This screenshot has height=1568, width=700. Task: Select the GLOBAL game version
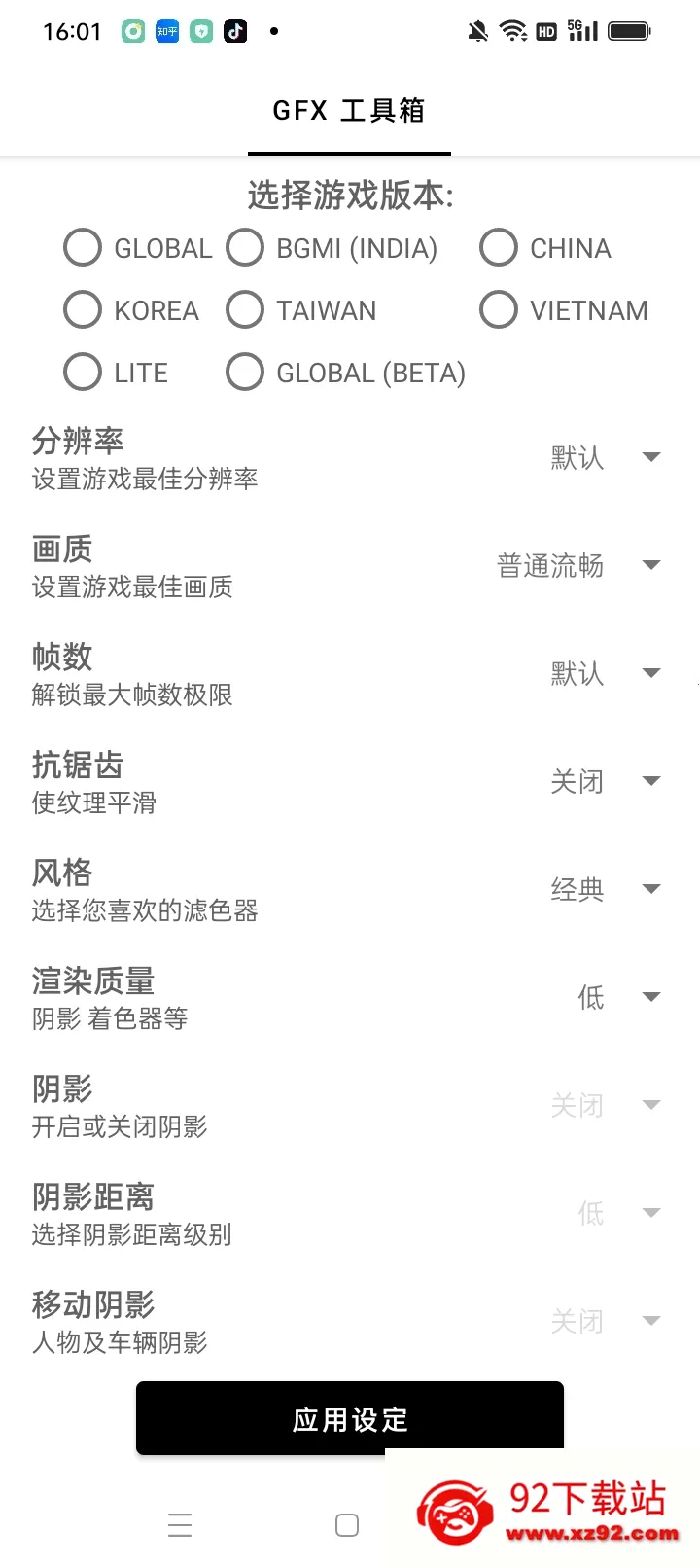83,248
